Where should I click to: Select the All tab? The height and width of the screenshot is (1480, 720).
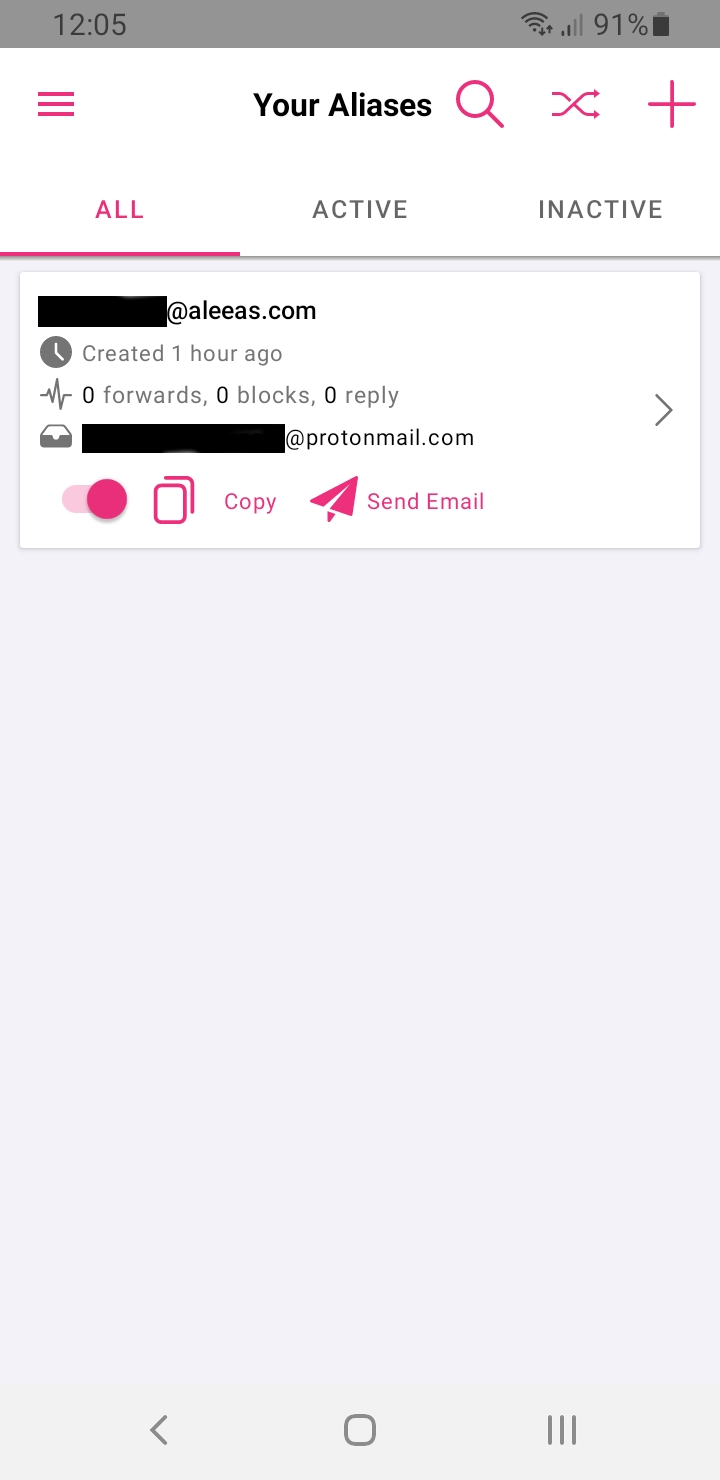point(120,209)
